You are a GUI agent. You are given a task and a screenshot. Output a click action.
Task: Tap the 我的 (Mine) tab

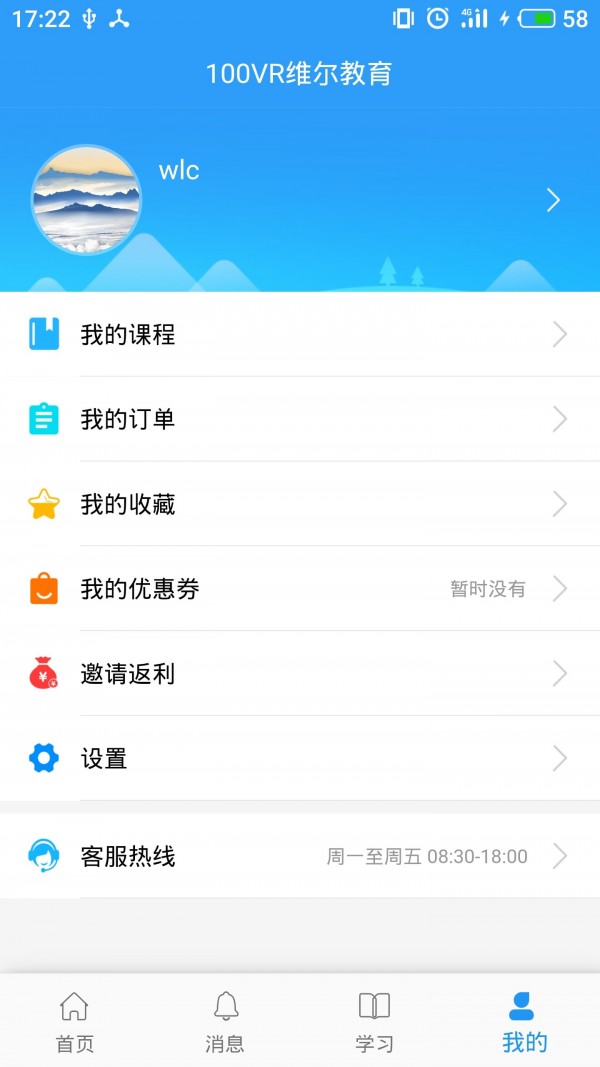click(x=524, y=1022)
